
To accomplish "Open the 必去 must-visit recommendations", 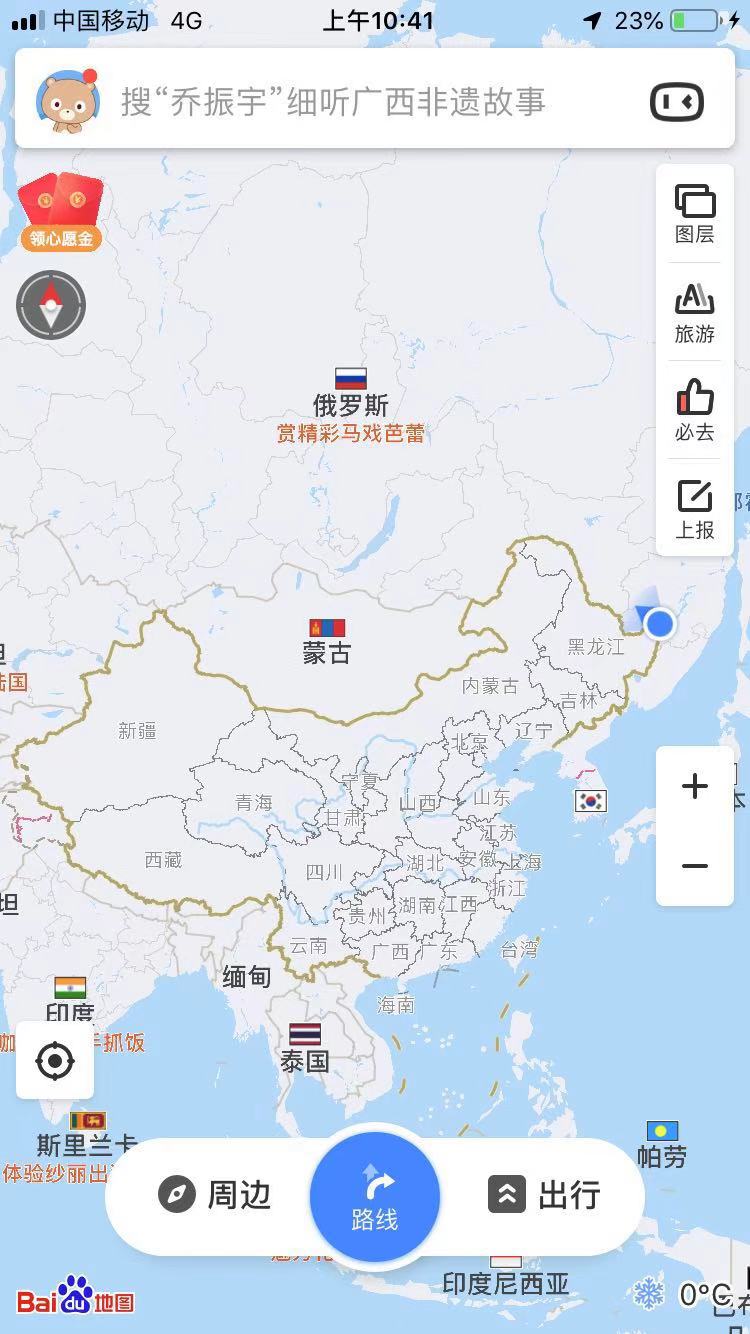I will [695, 410].
